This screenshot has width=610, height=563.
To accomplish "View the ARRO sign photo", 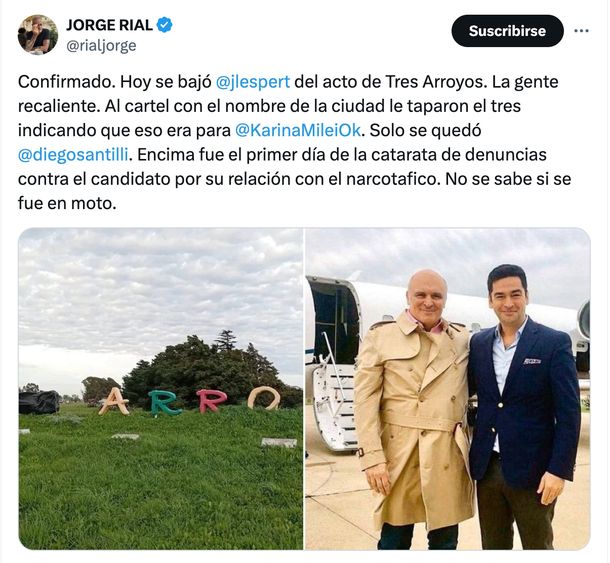I will [x=161, y=388].
